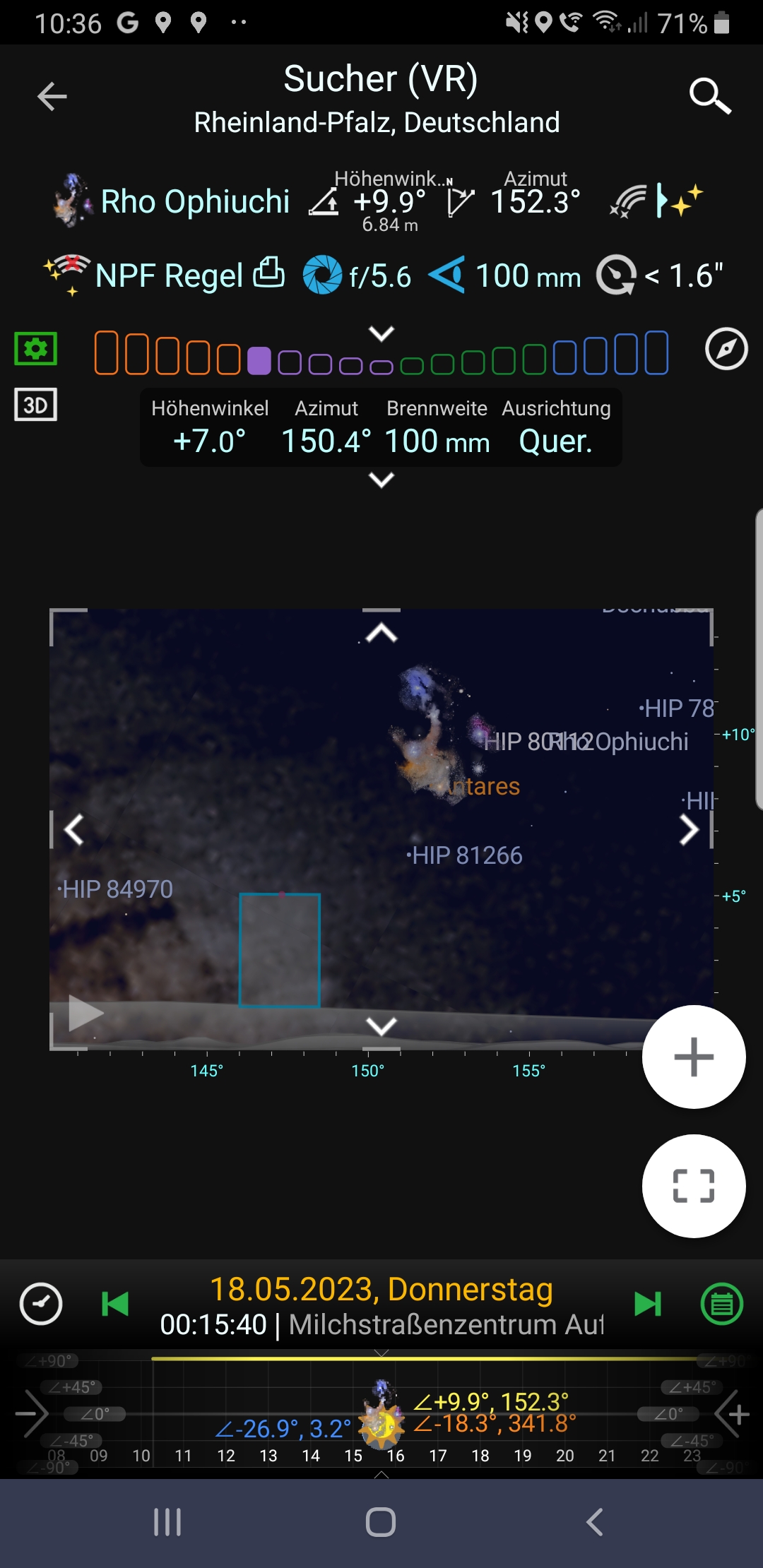Jump to the previous event
The width and height of the screenshot is (763, 1568).
coord(115,1304)
